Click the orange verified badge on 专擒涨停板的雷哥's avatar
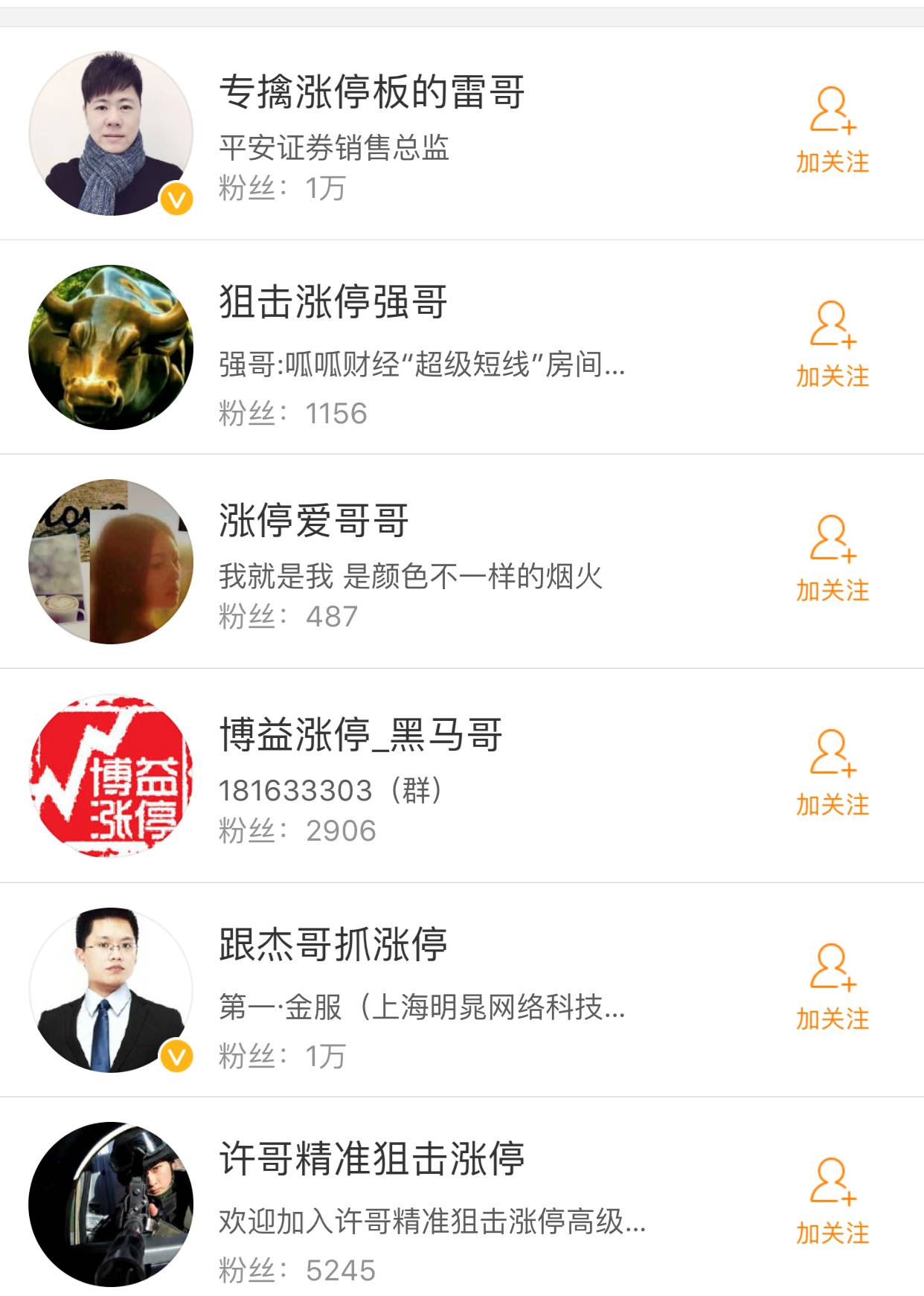924x1296 pixels. [x=176, y=199]
